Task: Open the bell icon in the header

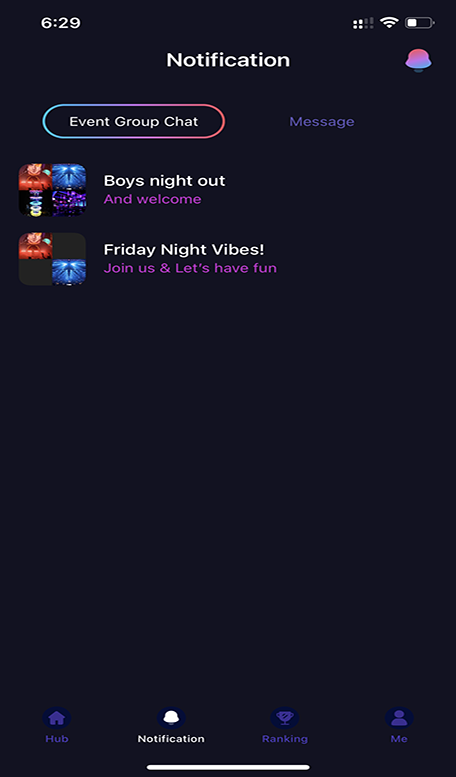Action: coord(418,60)
